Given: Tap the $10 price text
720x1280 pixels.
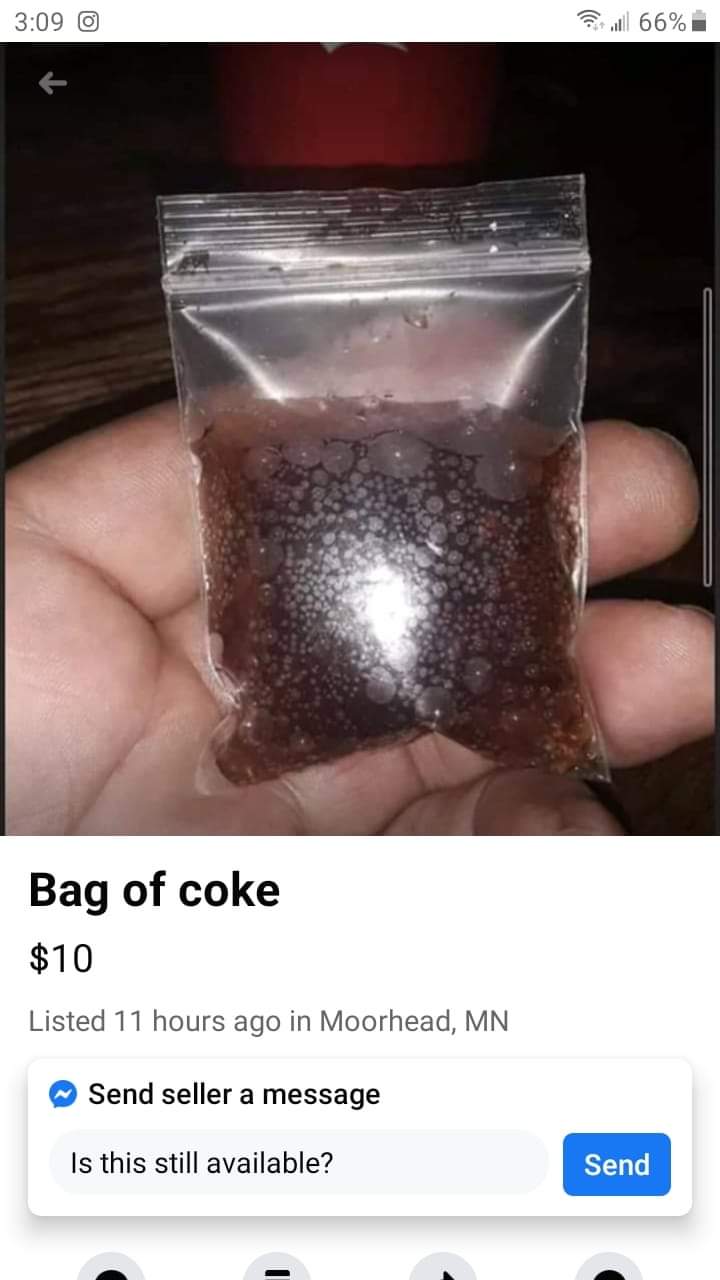Looking at the screenshot, I should [x=61, y=958].
